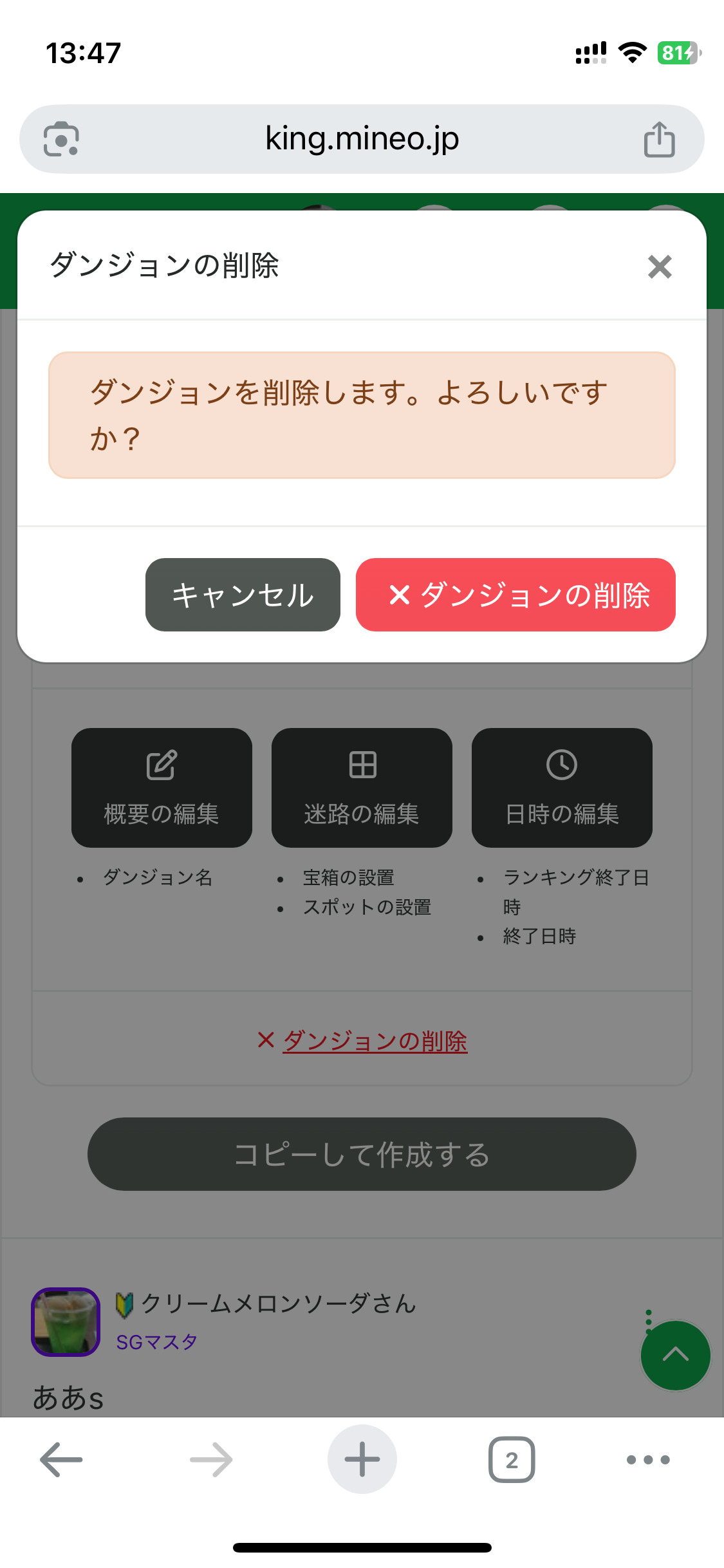Tap the king.mineo.jp address bar
Image resolution: width=724 pixels, height=1568 pixels.
tap(362, 139)
